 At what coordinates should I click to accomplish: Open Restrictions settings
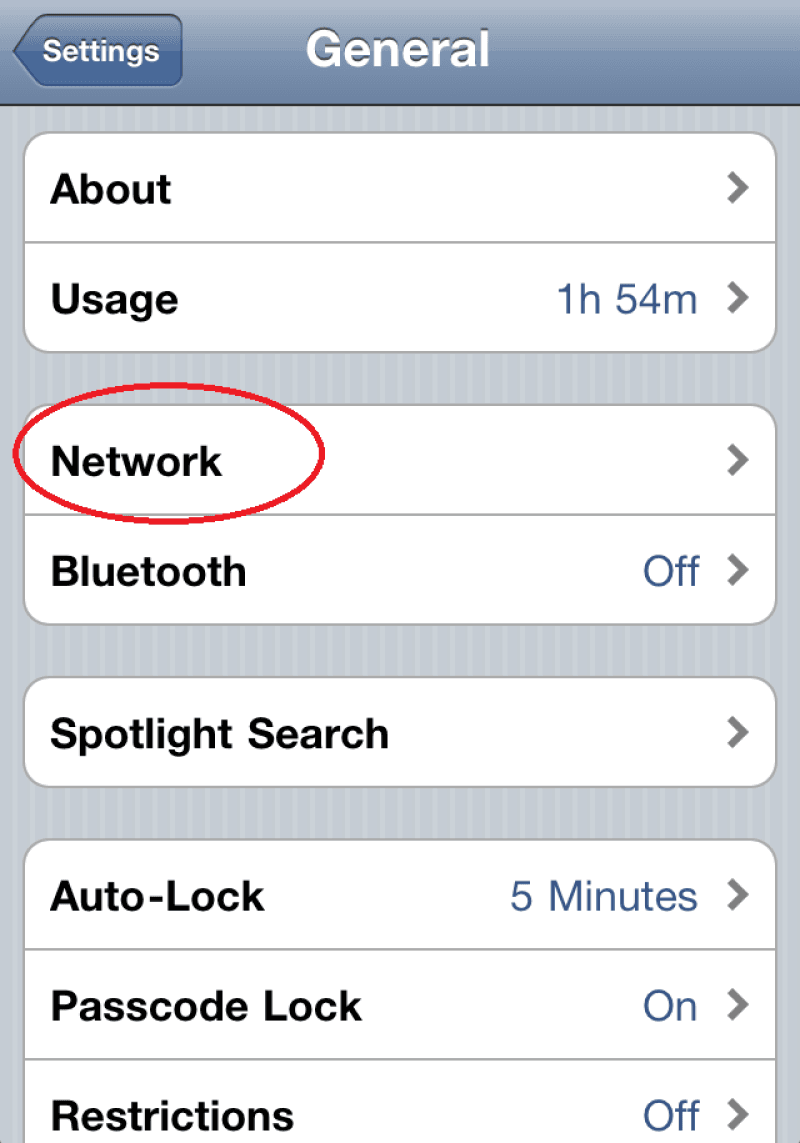click(x=400, y=1112)
